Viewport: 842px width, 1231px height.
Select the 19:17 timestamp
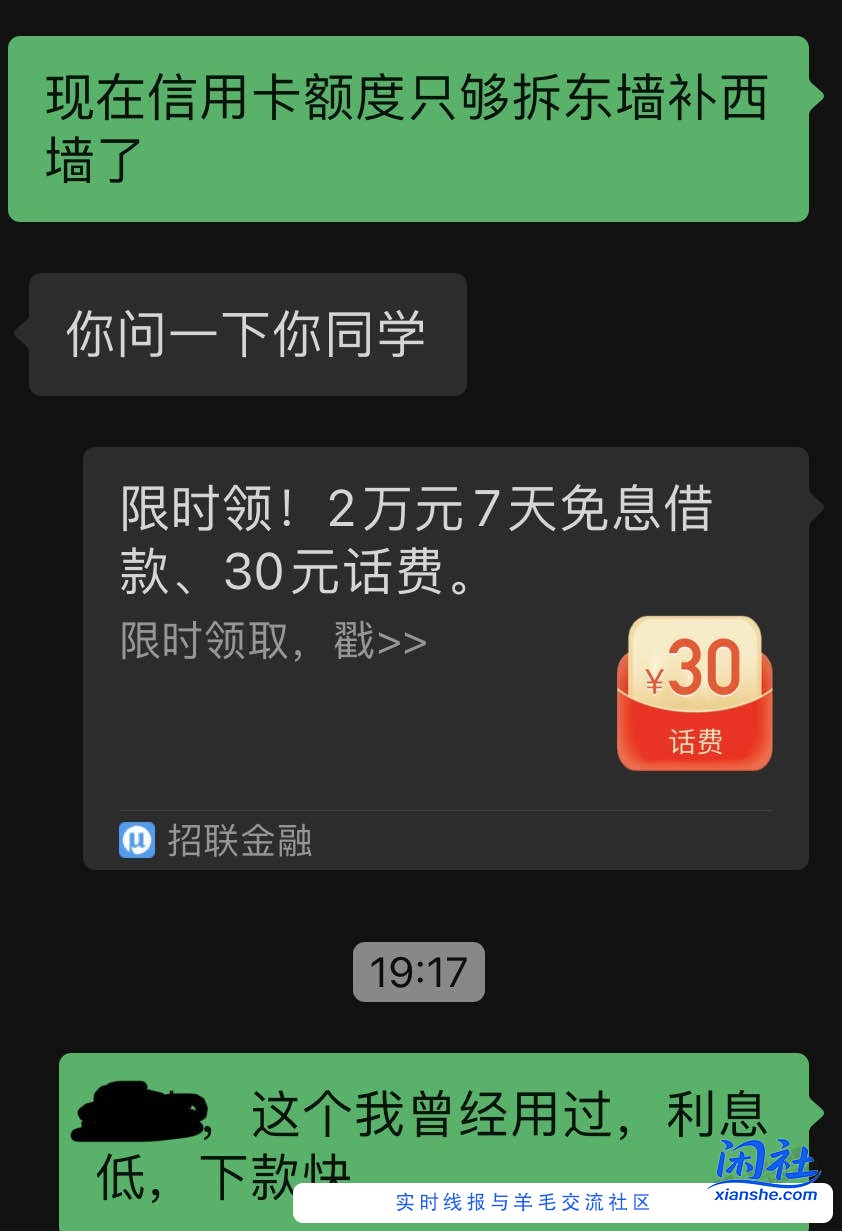[419, 971]
